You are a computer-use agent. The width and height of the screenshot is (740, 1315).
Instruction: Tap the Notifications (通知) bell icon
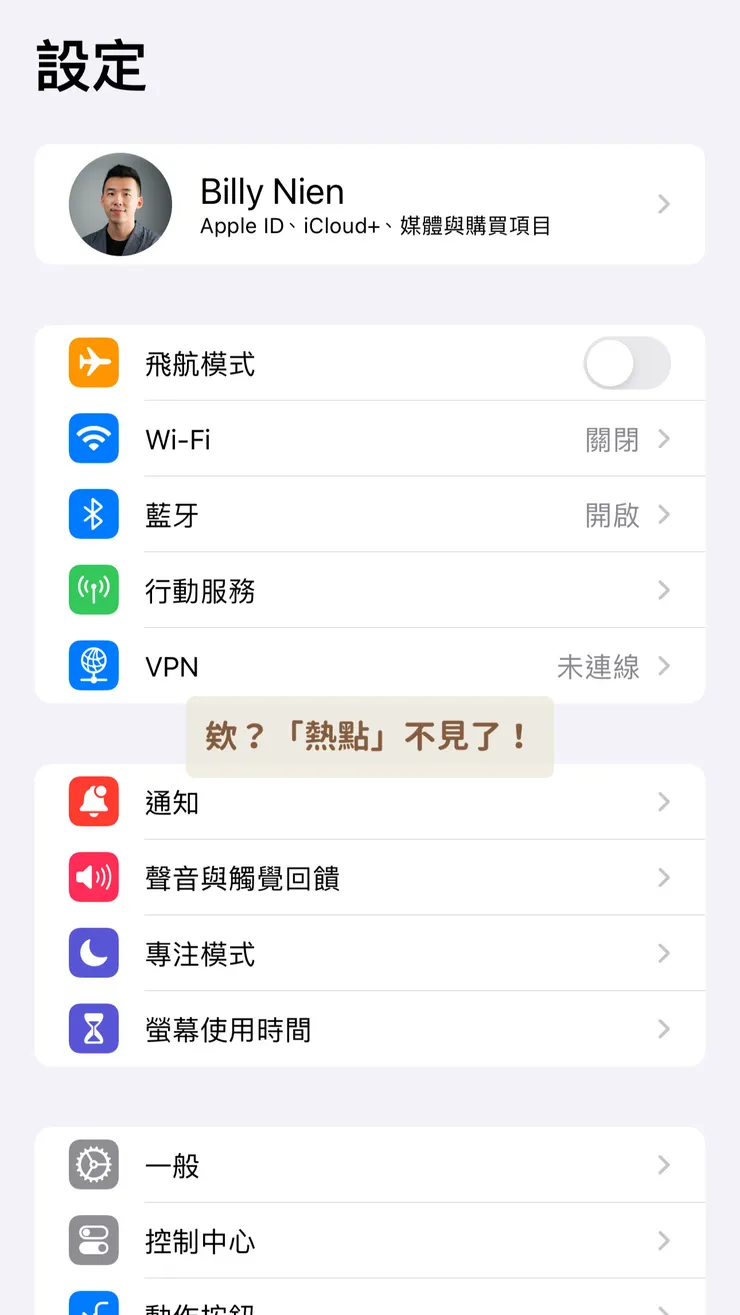coord(93,802)
